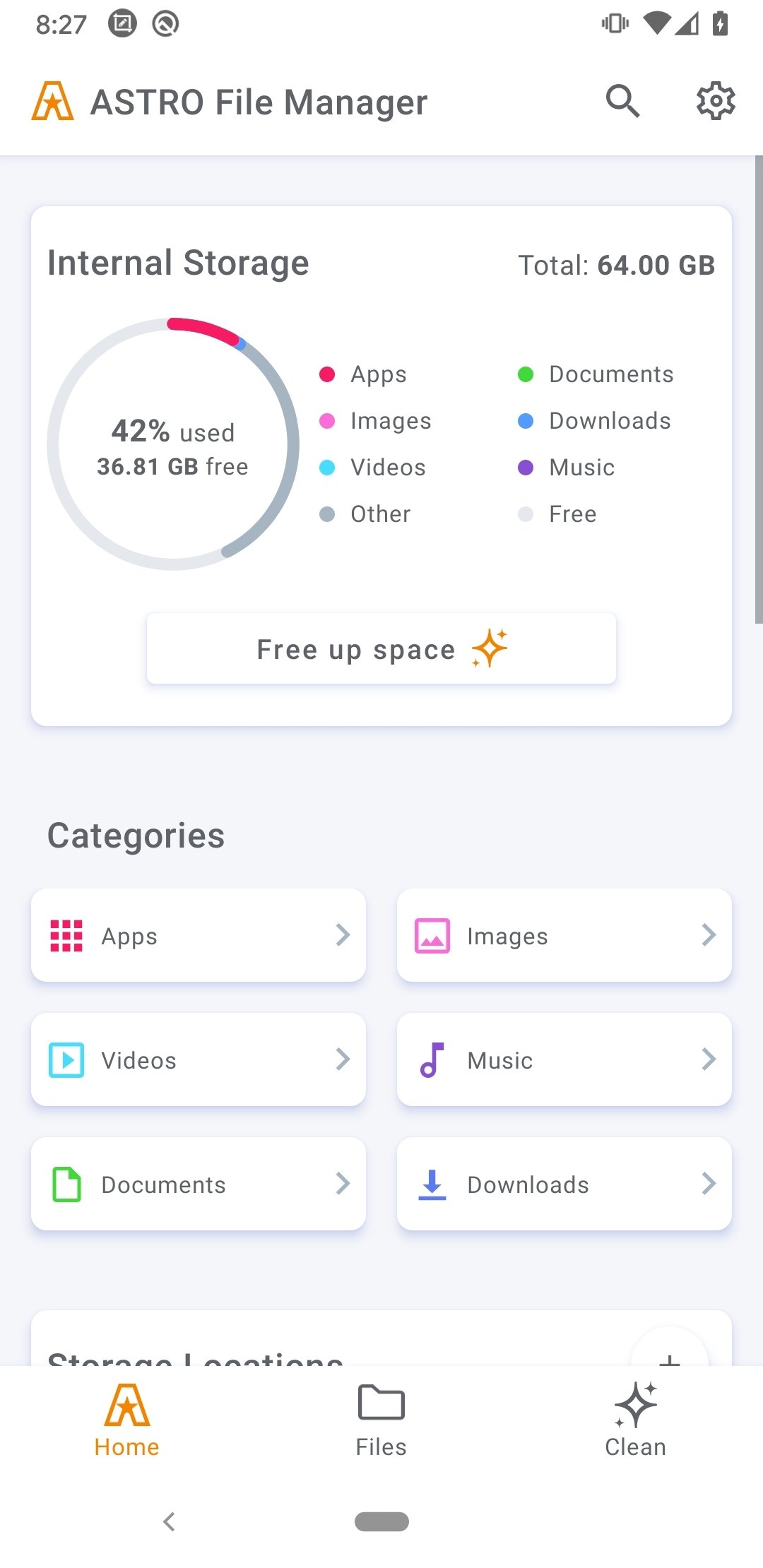The width and height of the screenshot is (763, 1568).
Task: Open the Music category
Action: coord(564,1059)
